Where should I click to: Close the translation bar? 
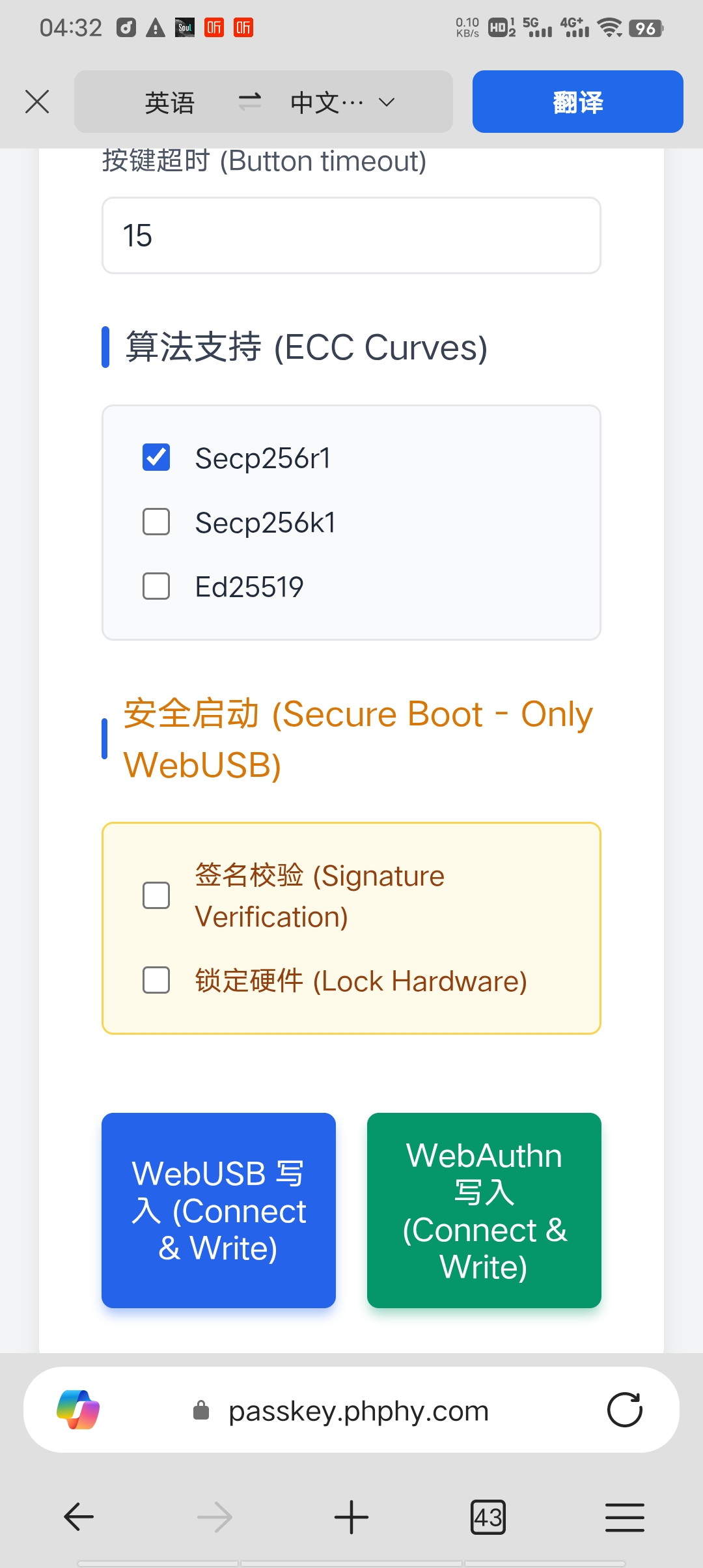click(37, 102)
